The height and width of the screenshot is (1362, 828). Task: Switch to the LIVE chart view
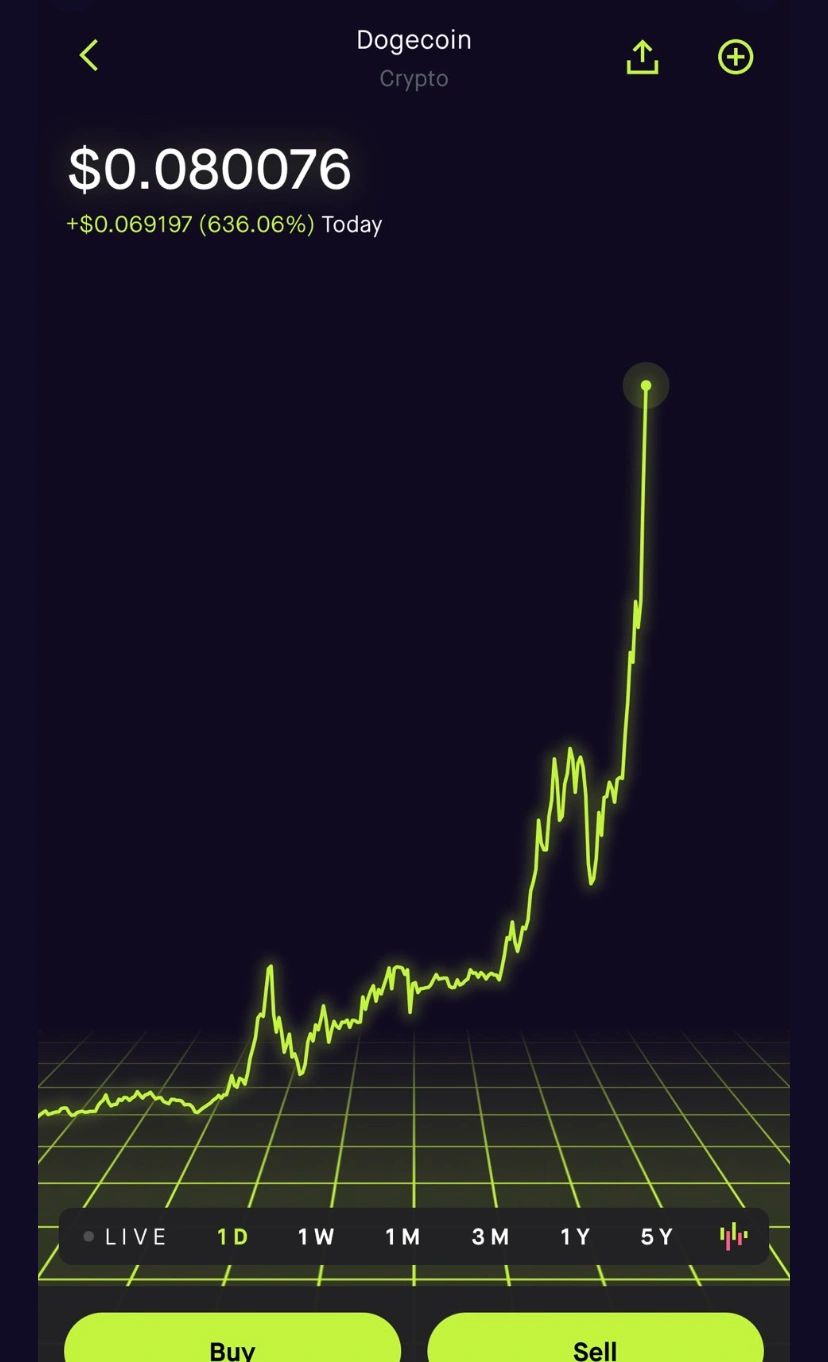(126, 1237)
